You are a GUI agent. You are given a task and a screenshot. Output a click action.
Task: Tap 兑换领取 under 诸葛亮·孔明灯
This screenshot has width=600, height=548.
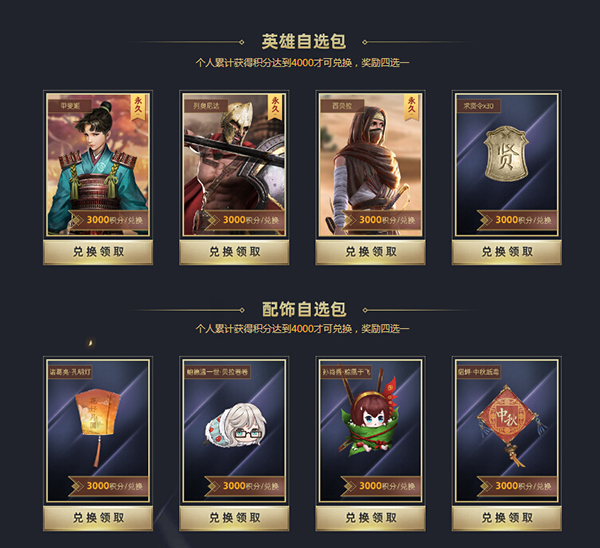[98, 518]
